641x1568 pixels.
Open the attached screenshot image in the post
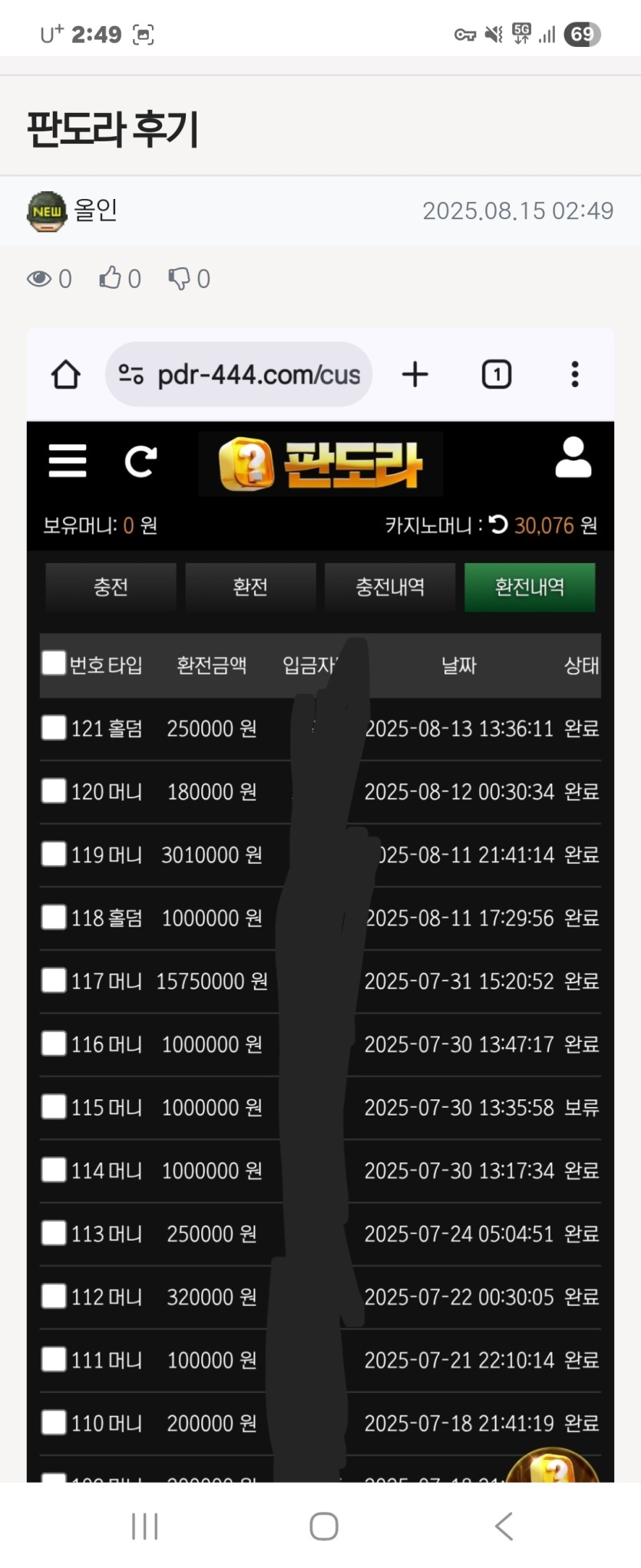320,907
